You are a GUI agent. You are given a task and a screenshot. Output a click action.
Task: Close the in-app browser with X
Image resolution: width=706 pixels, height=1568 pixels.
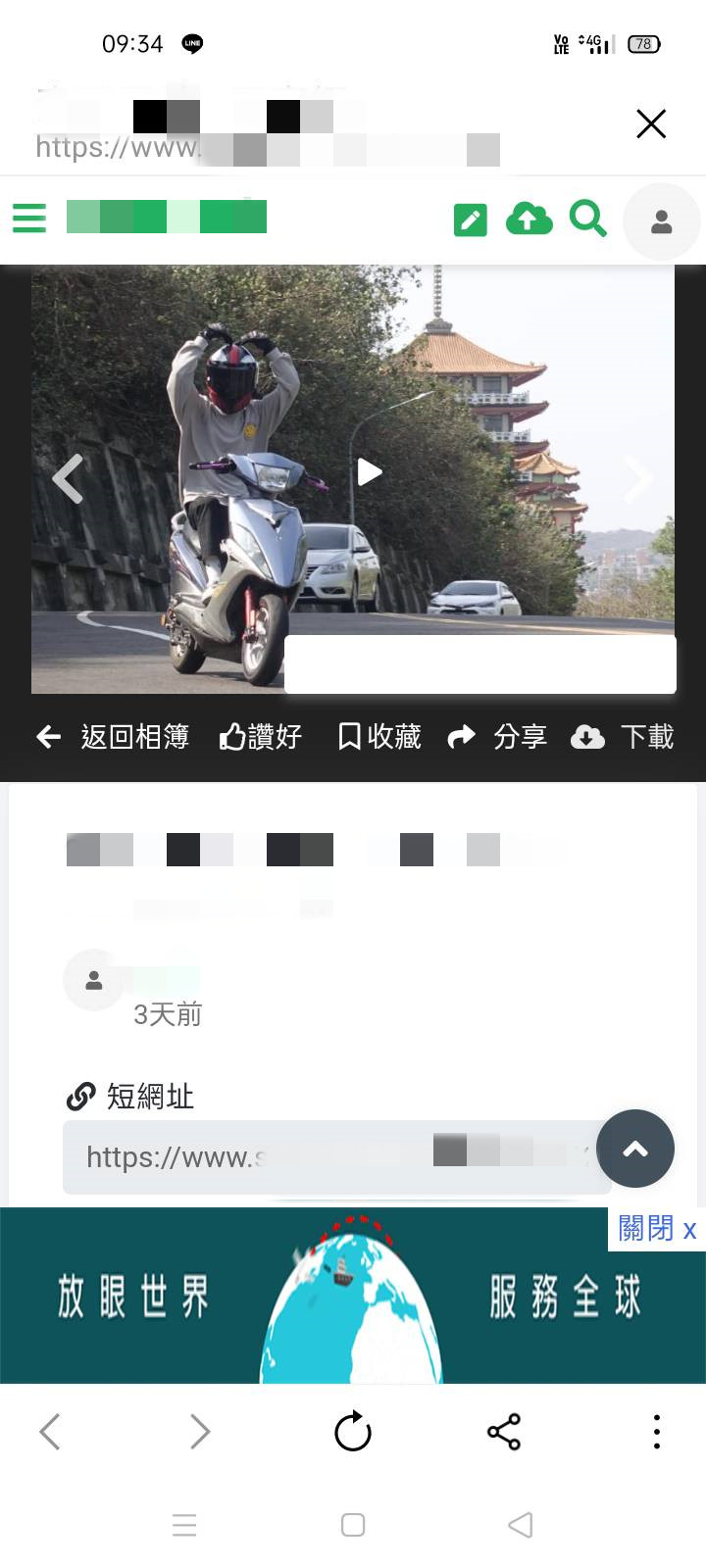[x=651, y=124]
